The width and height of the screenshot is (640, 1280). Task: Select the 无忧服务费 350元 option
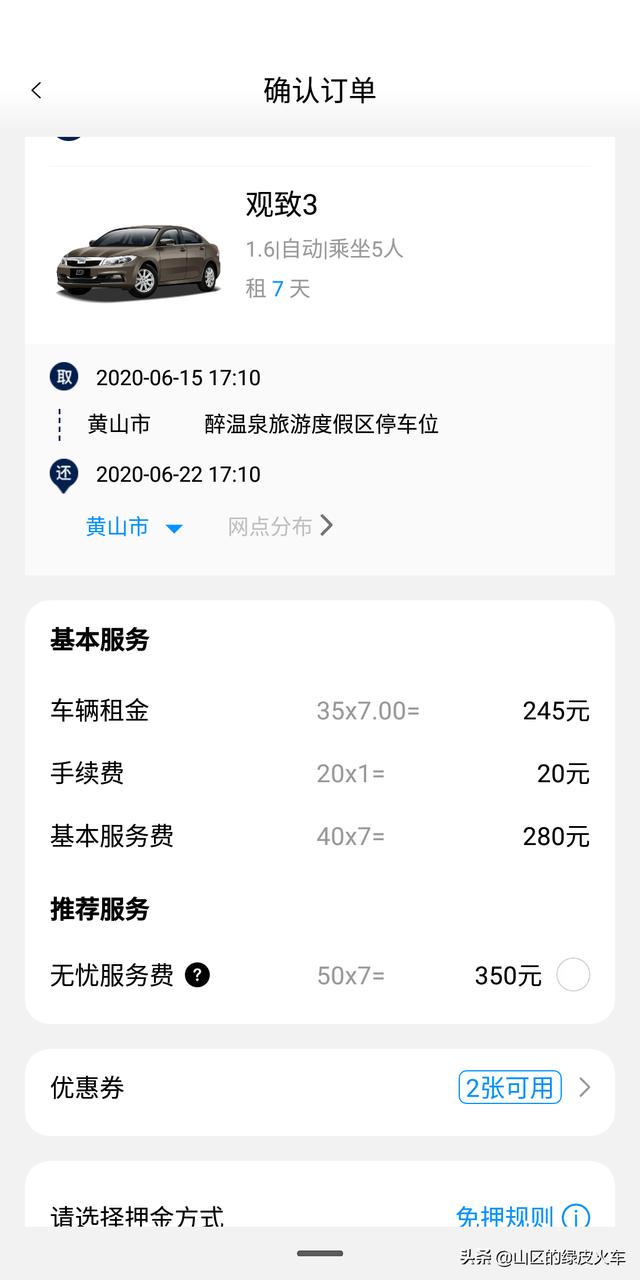click(573, 975)
